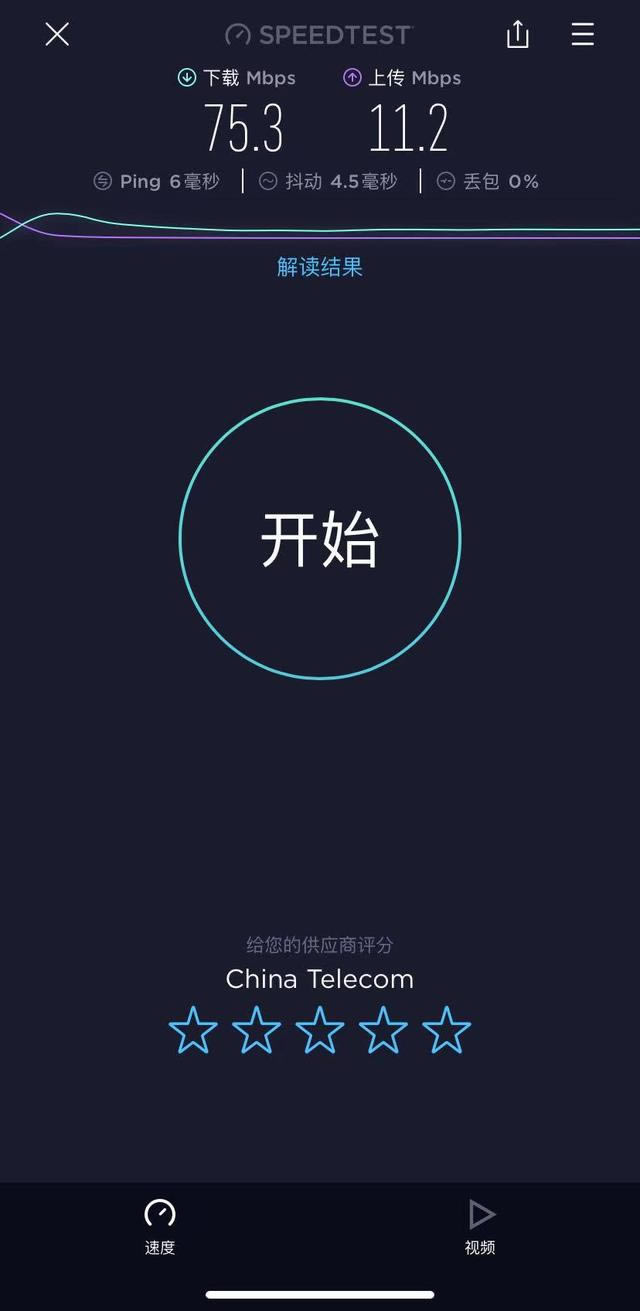Open the 解读结果 link
The image size is (640, 1311).
click(x=320, y=267)
